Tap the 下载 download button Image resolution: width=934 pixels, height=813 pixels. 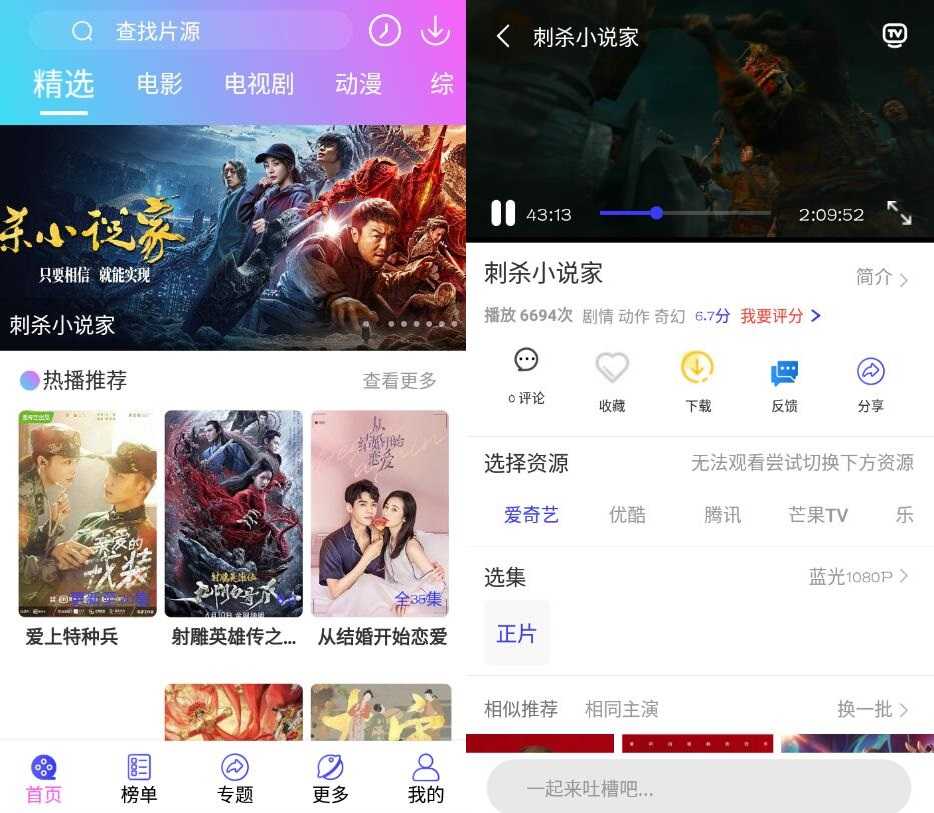coord(698,380)
